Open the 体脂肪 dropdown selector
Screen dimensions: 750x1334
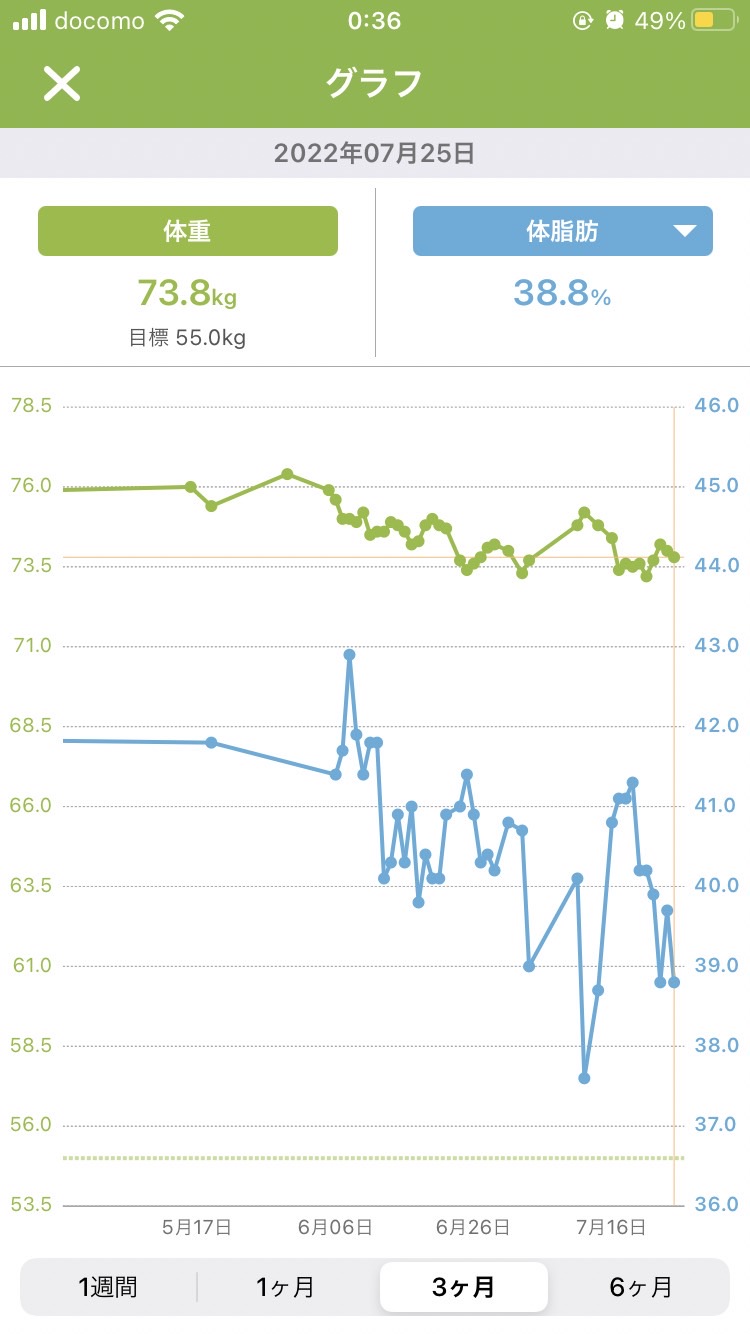pos(563,231)
